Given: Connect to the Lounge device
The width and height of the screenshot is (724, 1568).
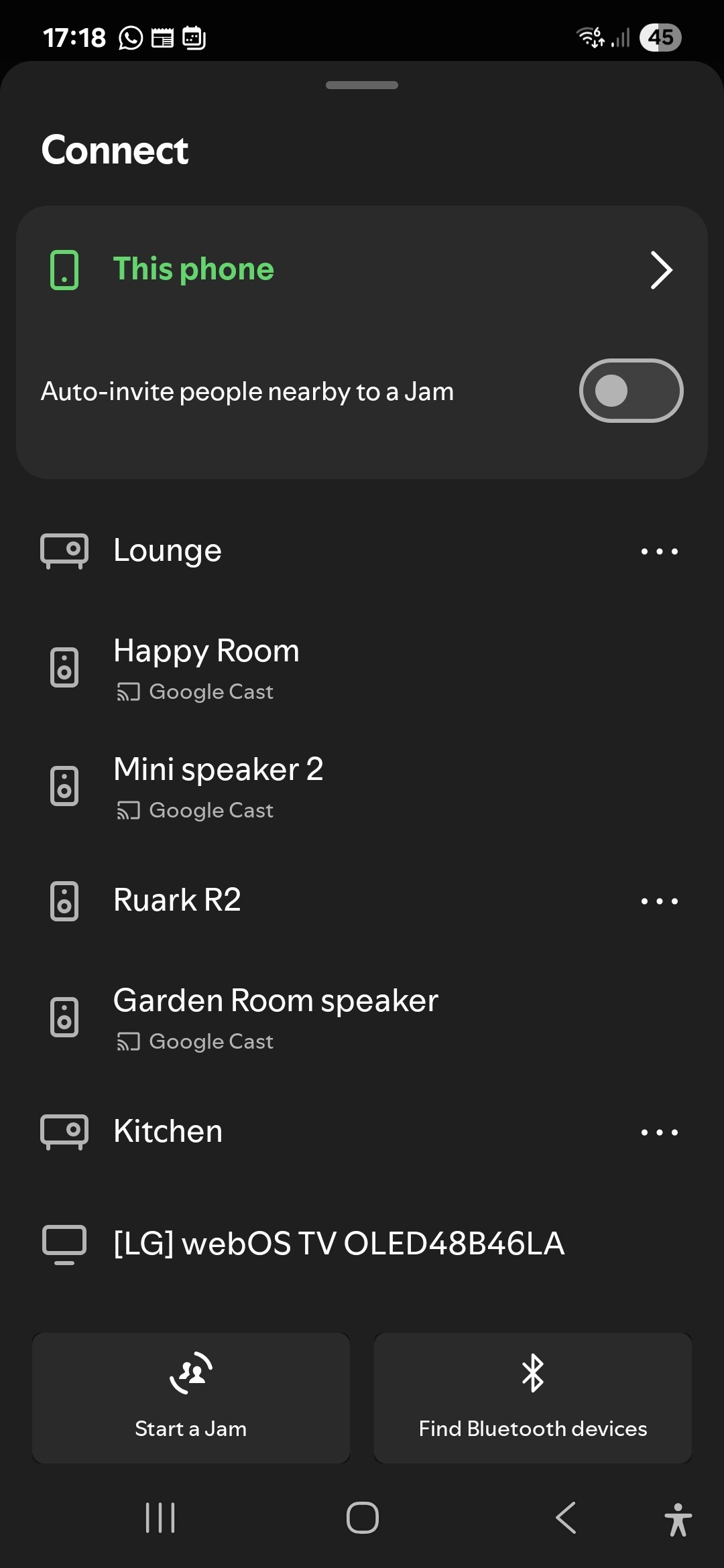Looking at the screenshot, I should (168, 551).
